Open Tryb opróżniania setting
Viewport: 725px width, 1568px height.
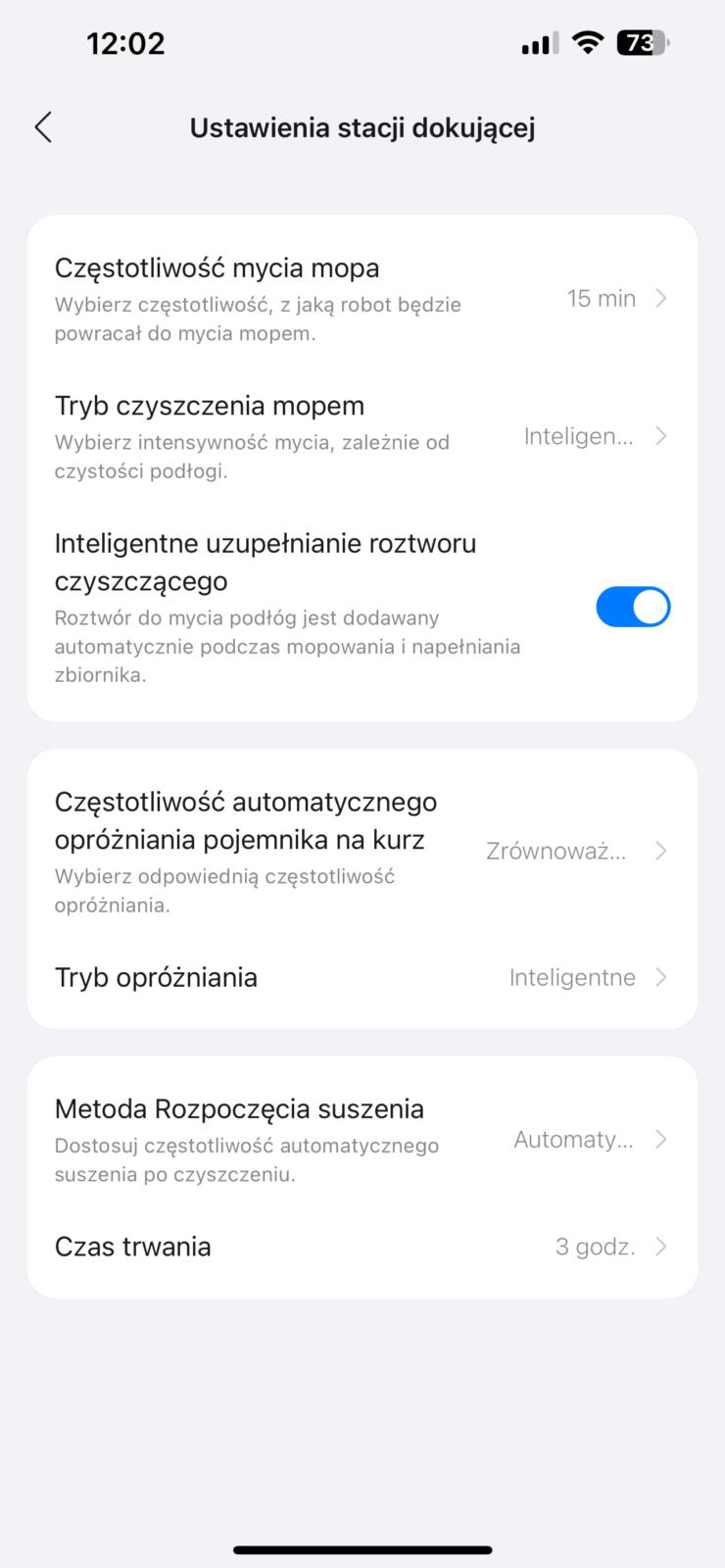click(x=362, y=977)
